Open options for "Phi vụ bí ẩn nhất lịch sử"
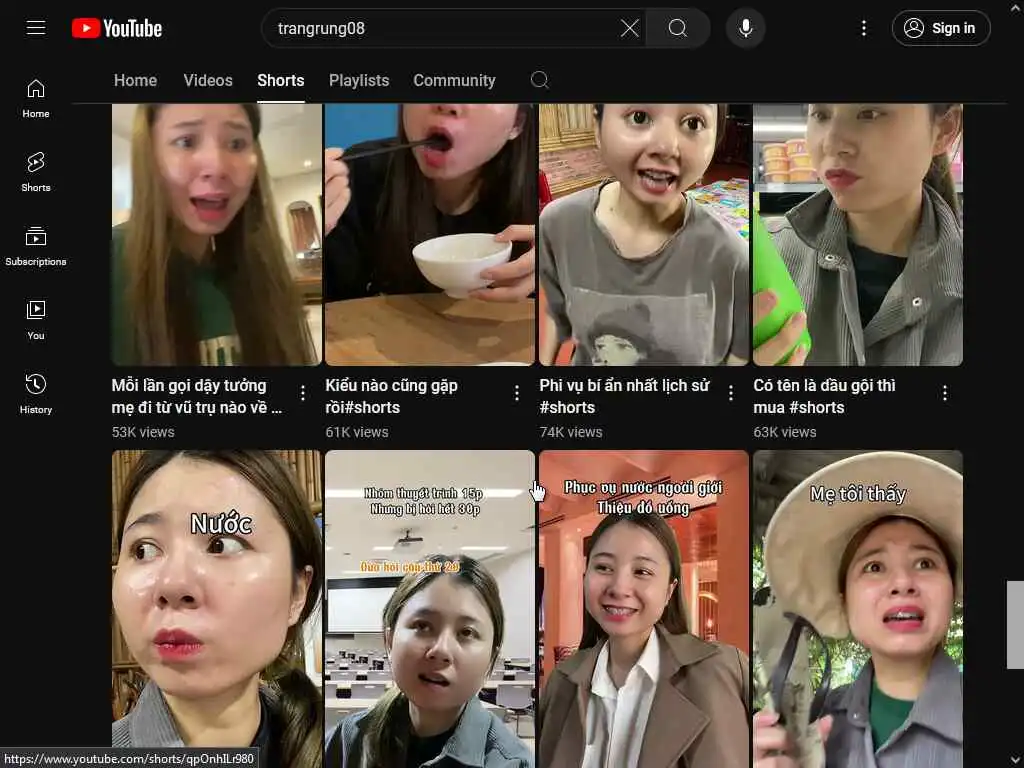 pos(731,394)
